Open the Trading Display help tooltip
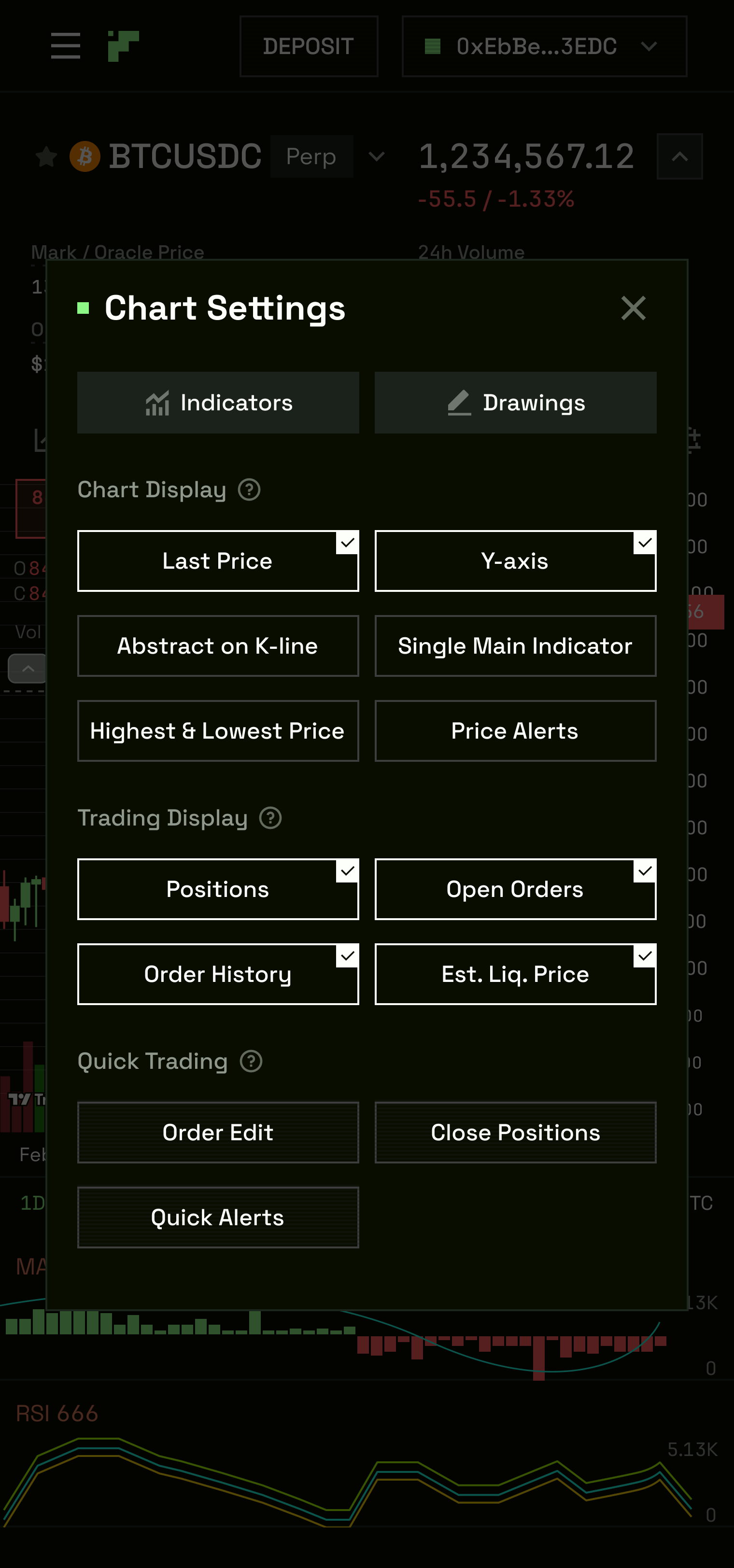This screenshot has width=734, height=1568. tap(269, 818)
